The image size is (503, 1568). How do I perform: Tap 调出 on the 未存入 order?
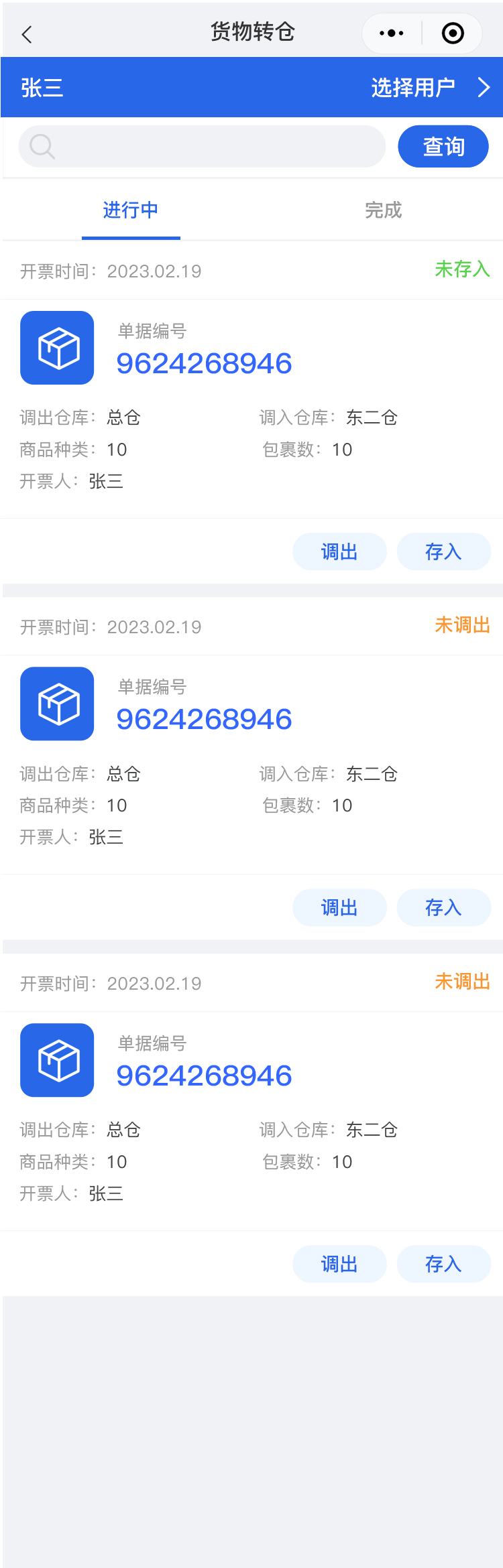pyautogui.click(x=339, y=551)
